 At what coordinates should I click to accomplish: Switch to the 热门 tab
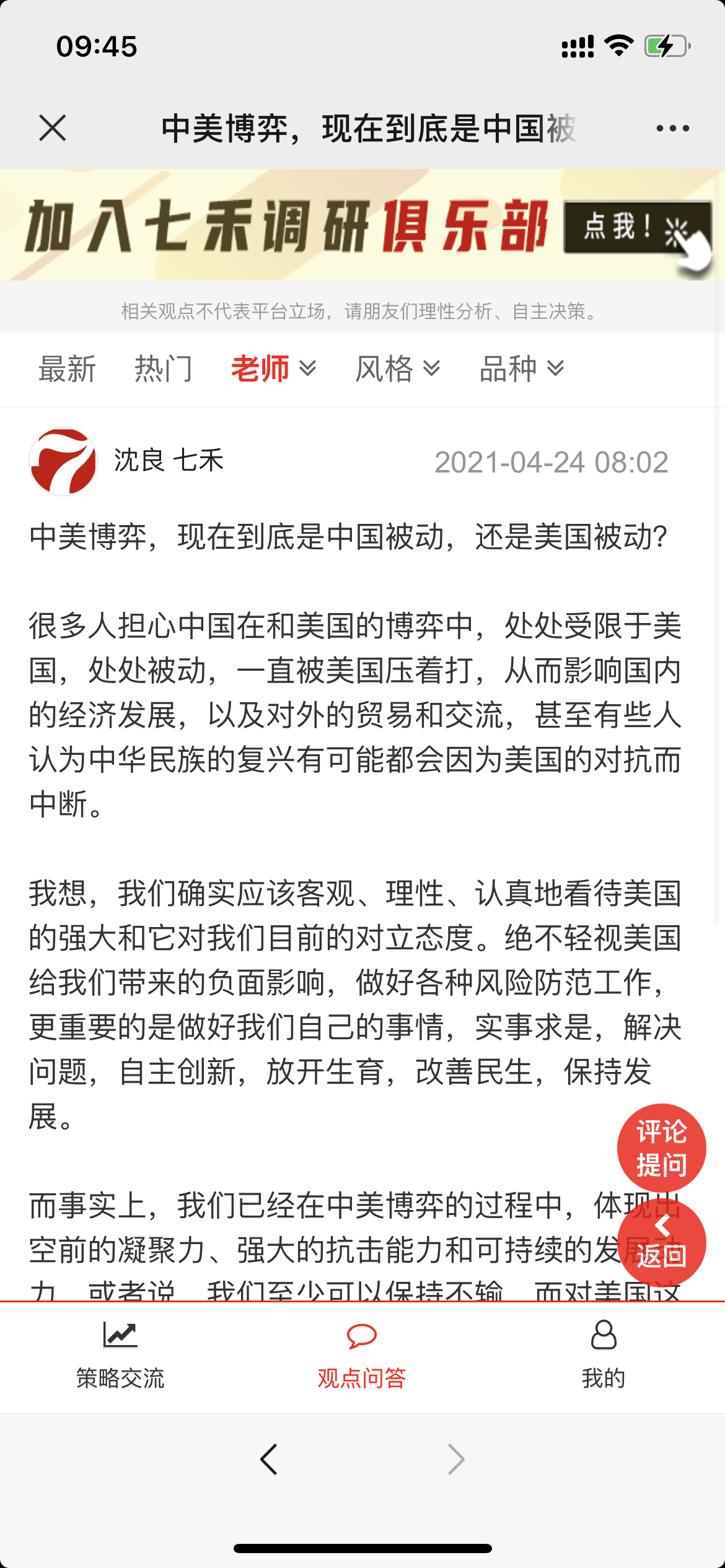click(164, 369)
